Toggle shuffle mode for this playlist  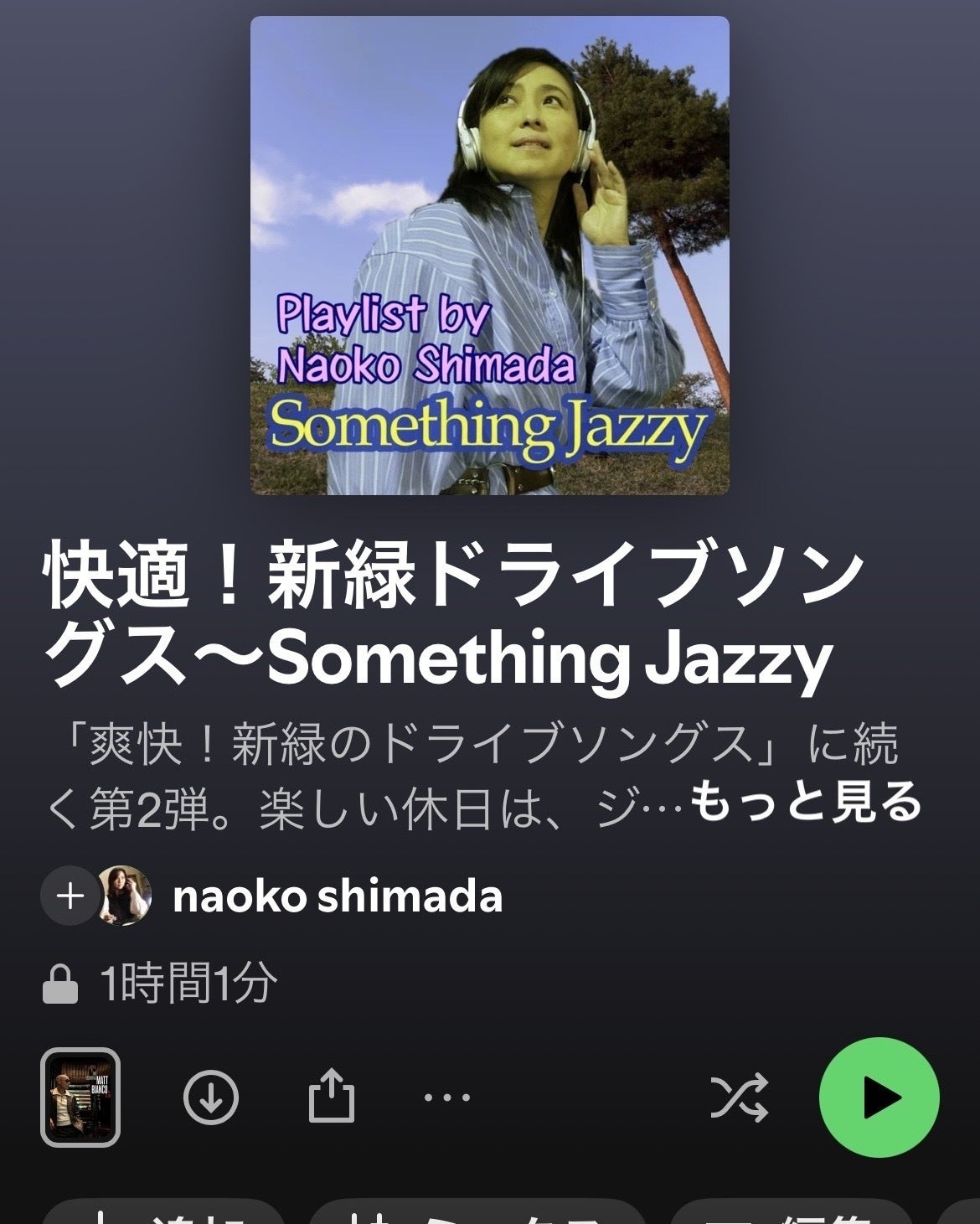click(x=739, y=1097)
